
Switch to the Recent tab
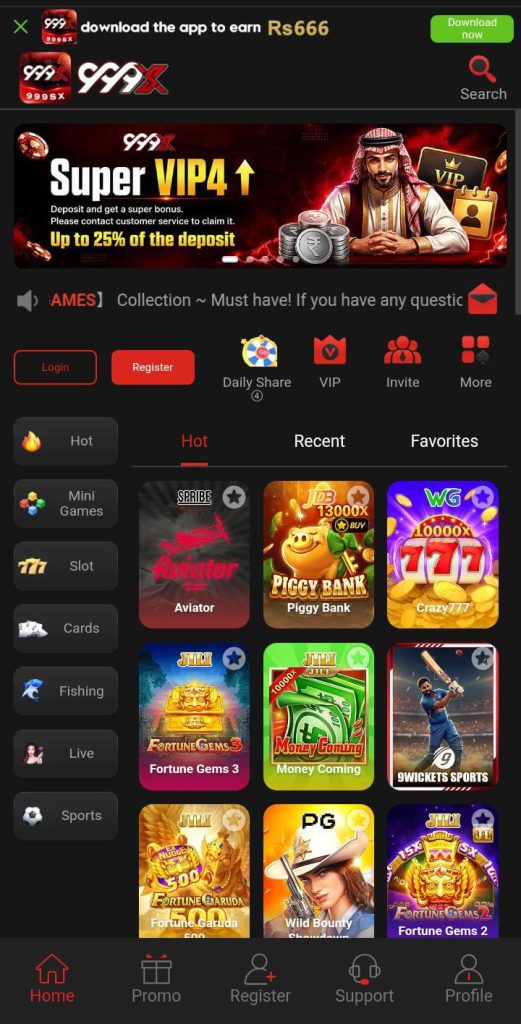(x=319, y=441)
